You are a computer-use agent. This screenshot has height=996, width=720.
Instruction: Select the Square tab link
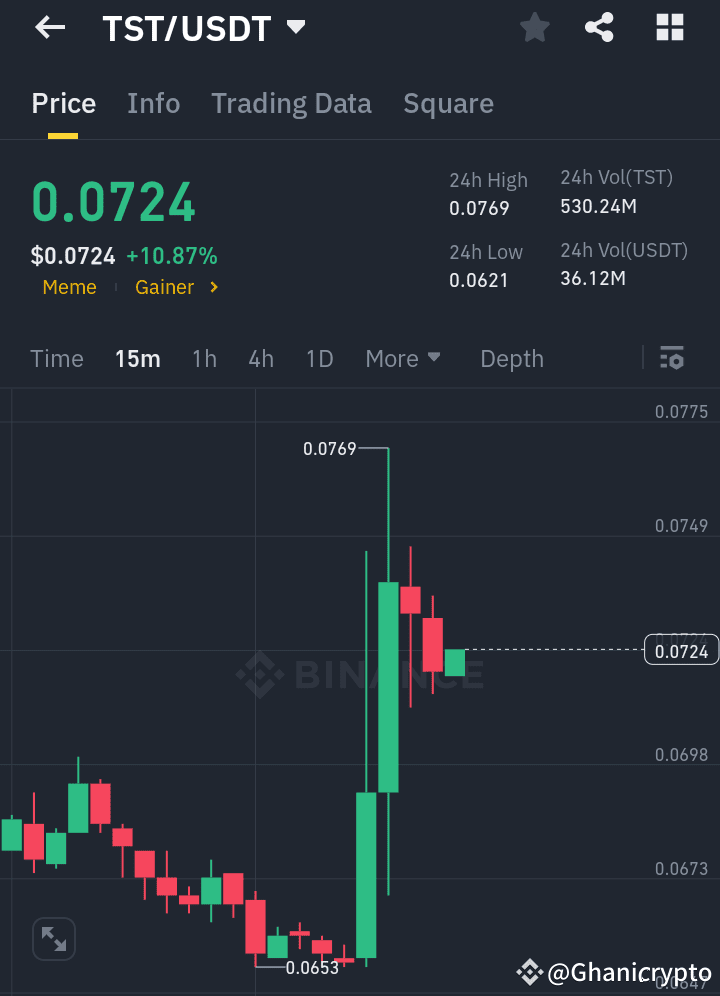(x=448, y=103)
